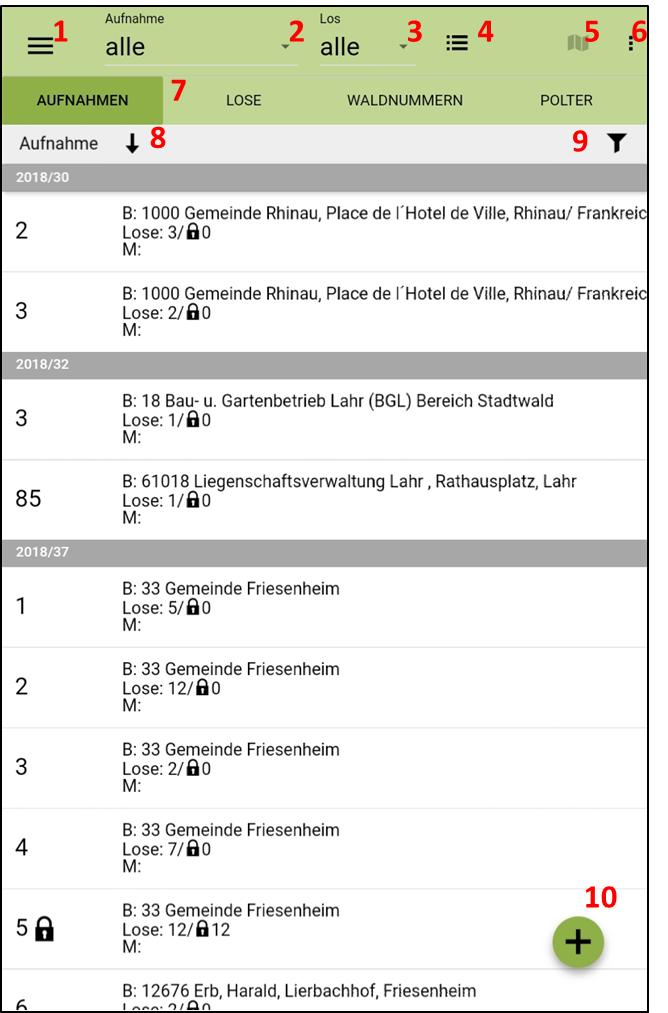Open the overflow menu
Image resolution: width=668 pixels, height=1013 pixels.
tap(631, 44)
